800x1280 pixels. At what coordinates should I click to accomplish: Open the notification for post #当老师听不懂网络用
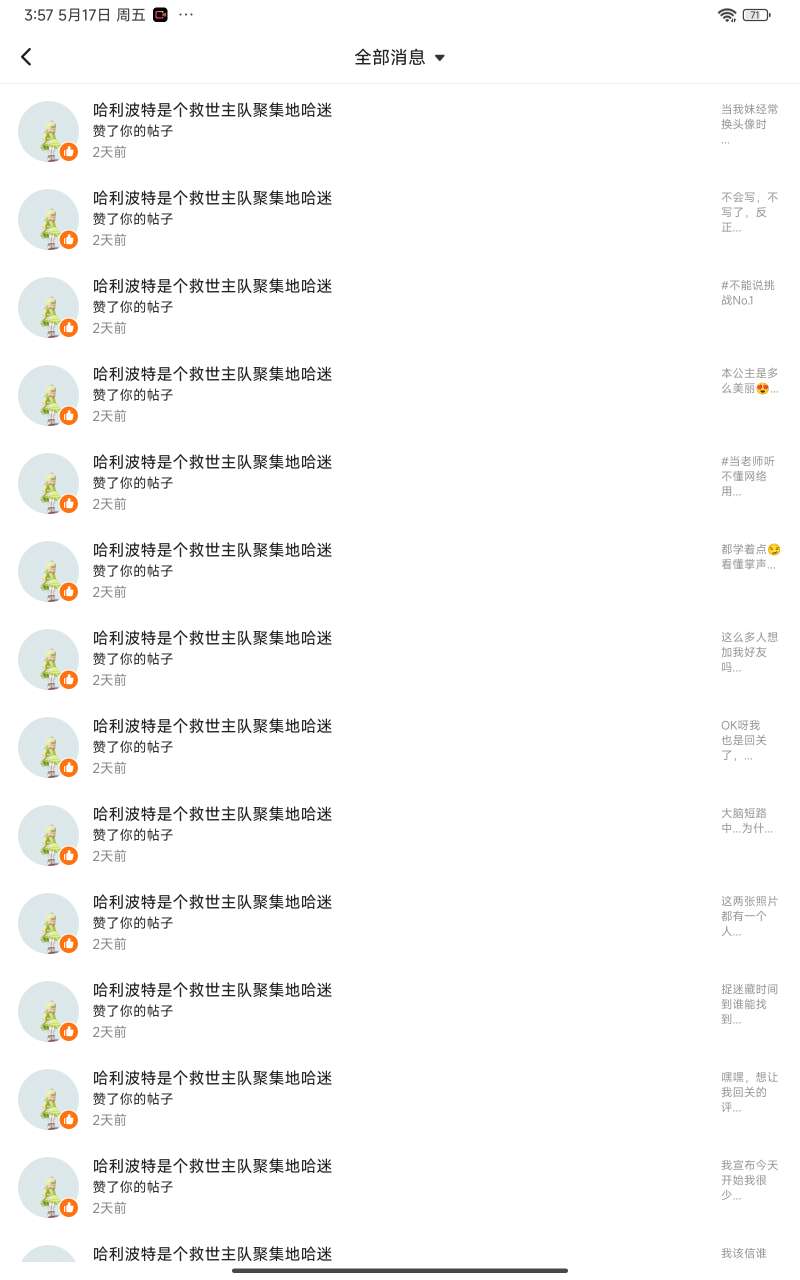pos(400,483)
